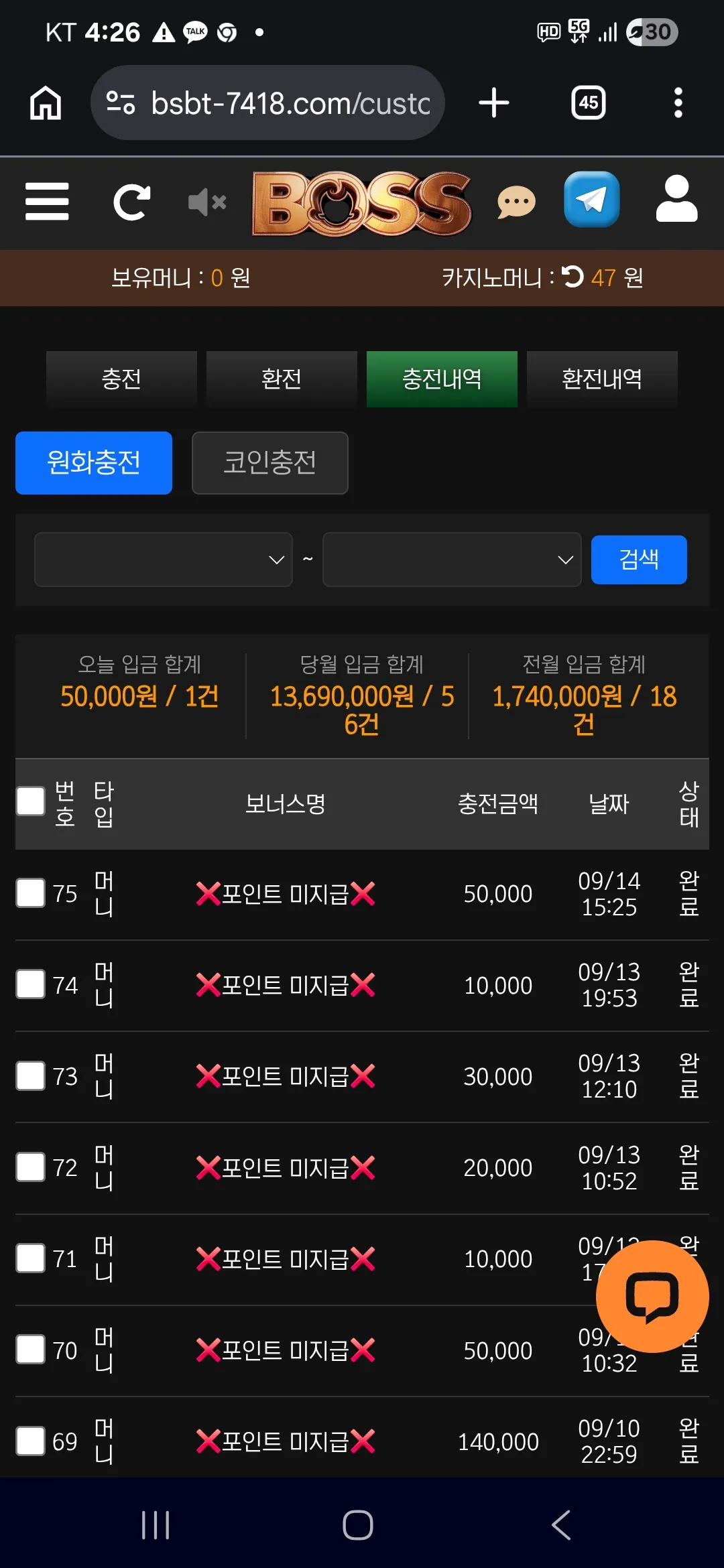The height and width of the screenshot is (1568, 724).
Task: Open the hamburger menu
Action: click(x=47, y=201)
